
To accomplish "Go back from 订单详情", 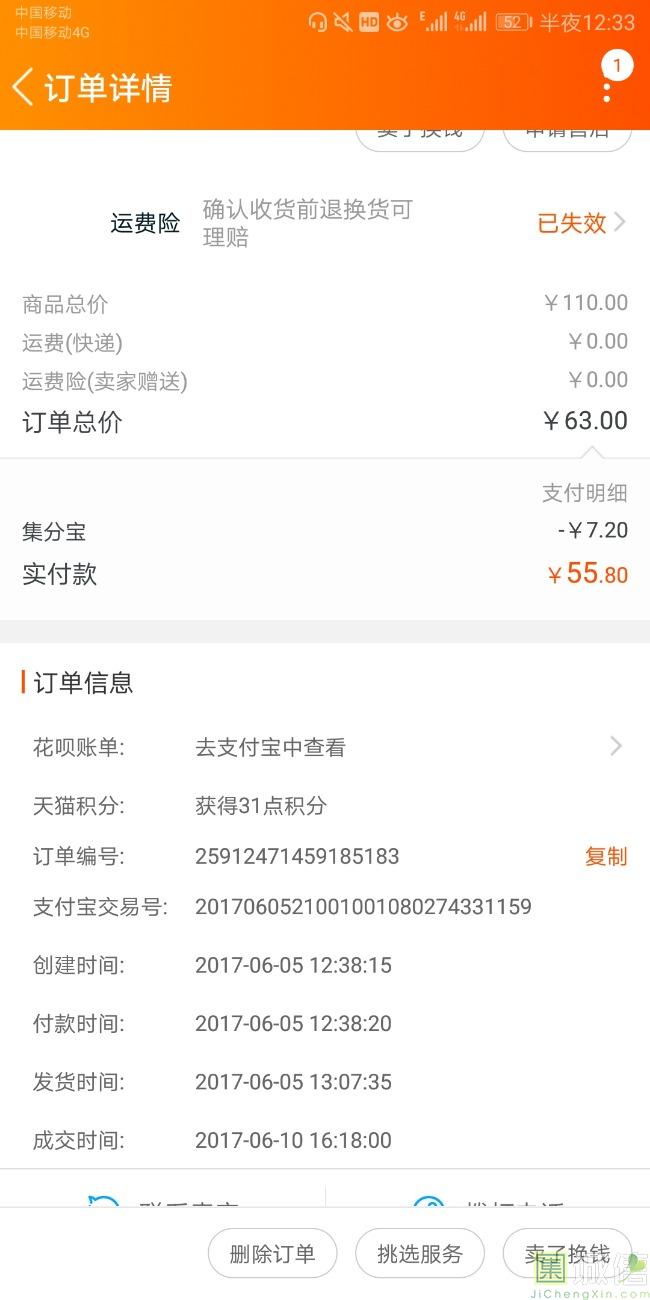I will tap(23, 87).
